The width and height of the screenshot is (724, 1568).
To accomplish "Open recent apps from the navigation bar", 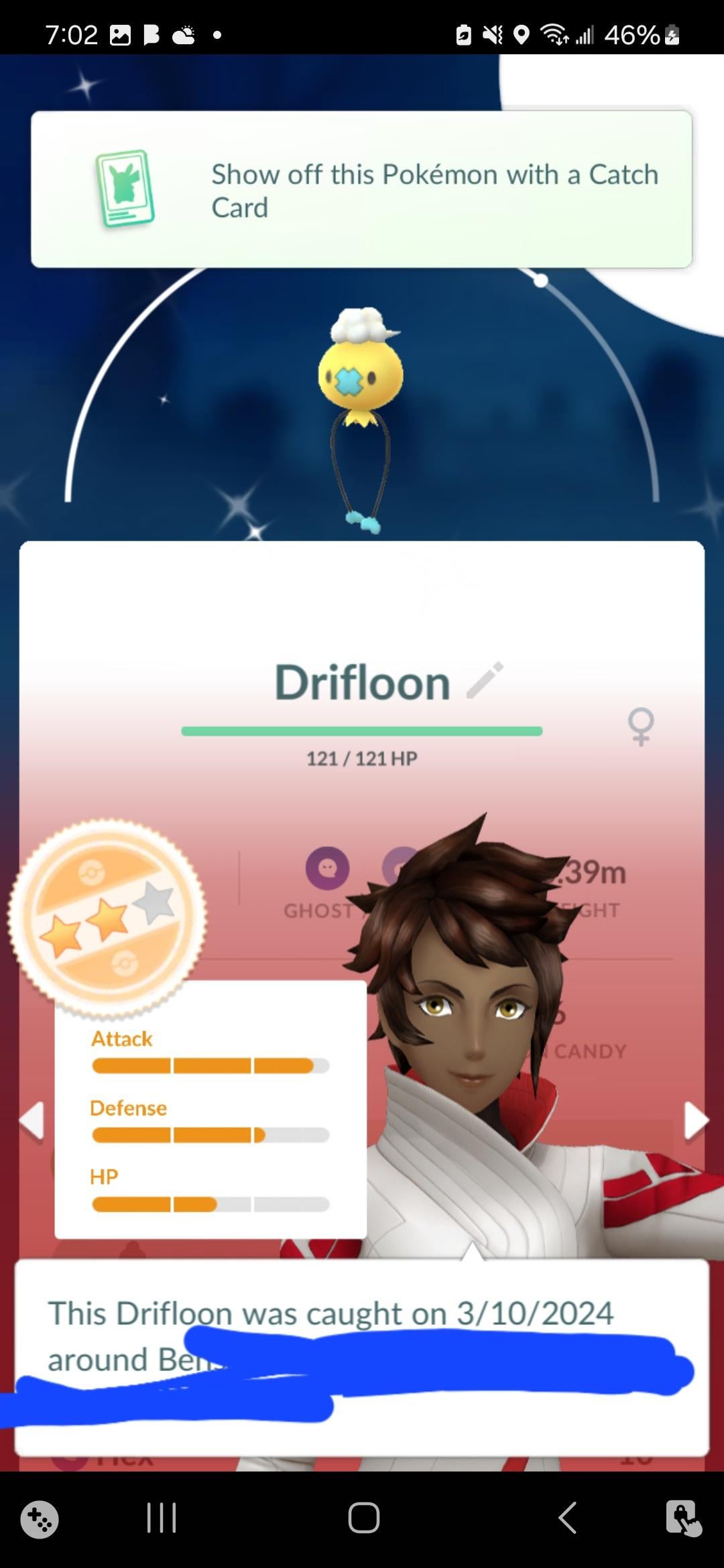I will [x=161, y=1517].
